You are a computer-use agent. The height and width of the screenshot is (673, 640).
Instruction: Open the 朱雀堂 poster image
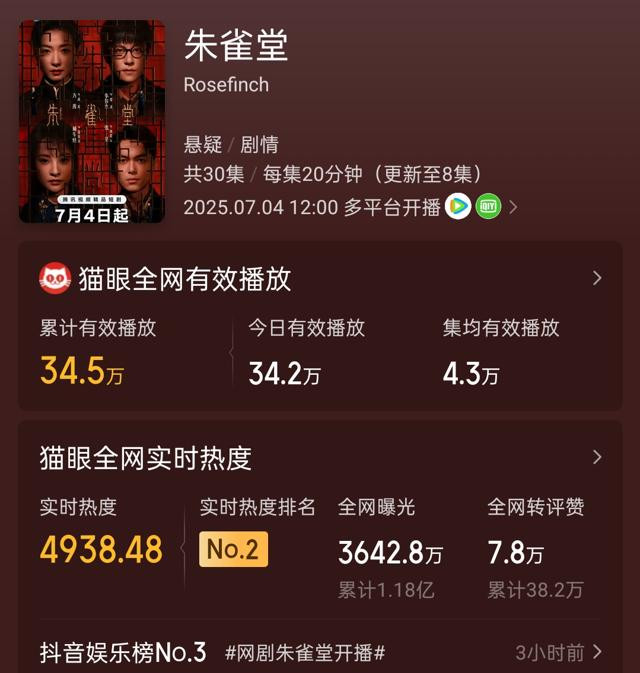click(92, 121)
